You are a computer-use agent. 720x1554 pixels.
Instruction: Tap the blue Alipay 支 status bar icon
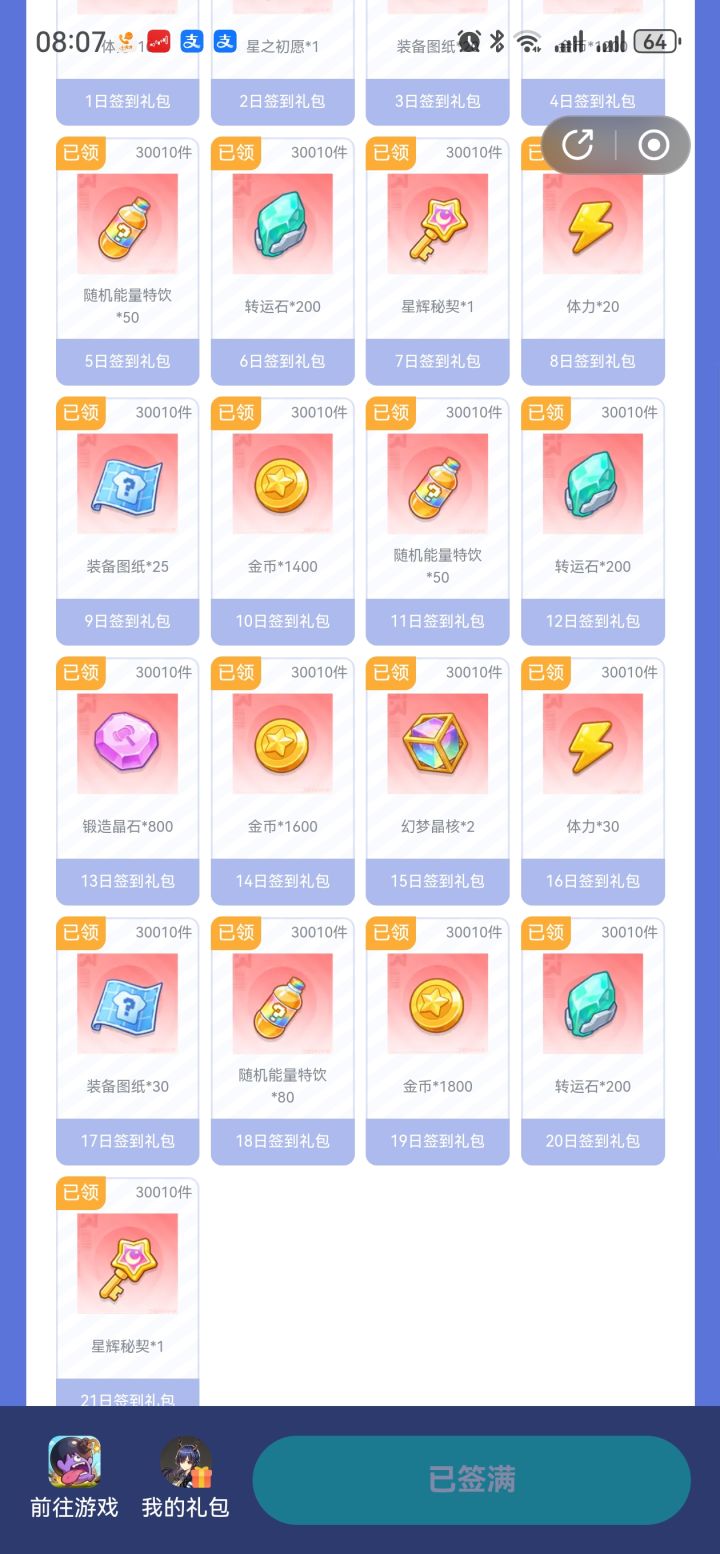(191, 41)
